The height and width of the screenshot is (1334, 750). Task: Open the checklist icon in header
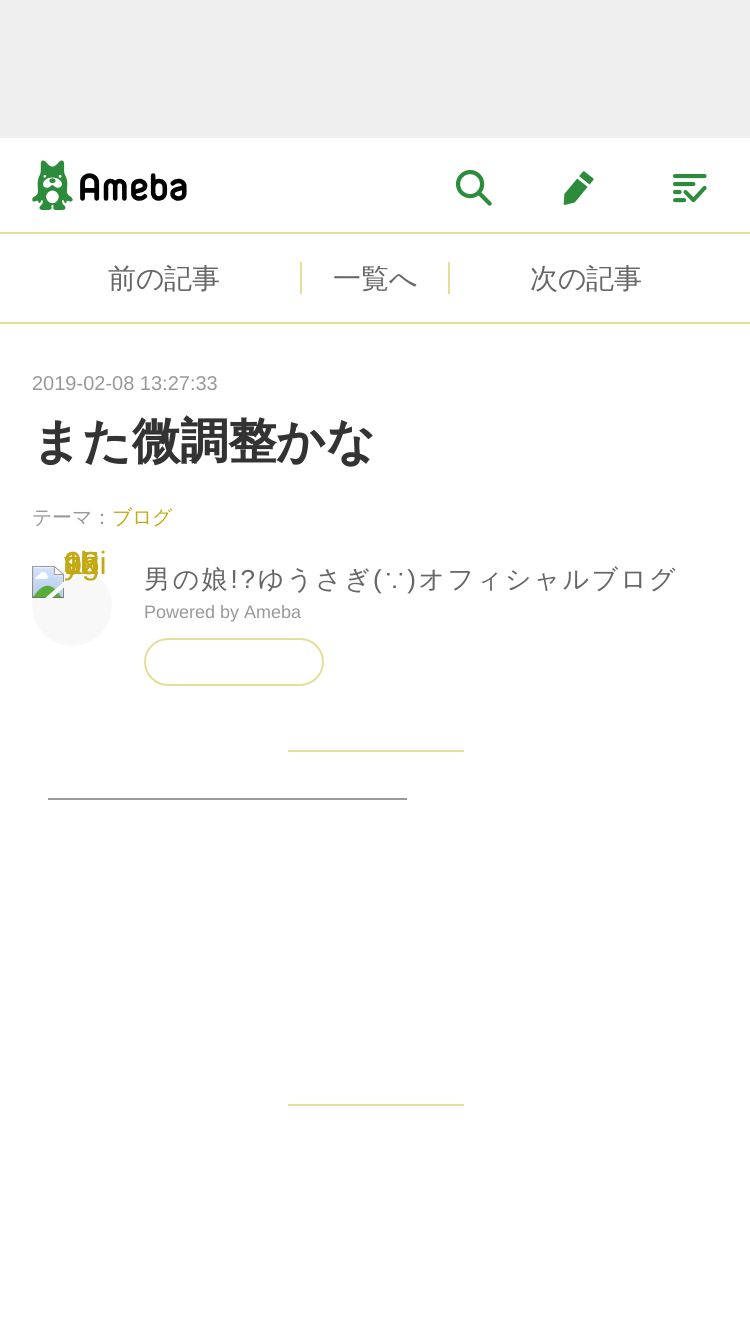(689, 187)
